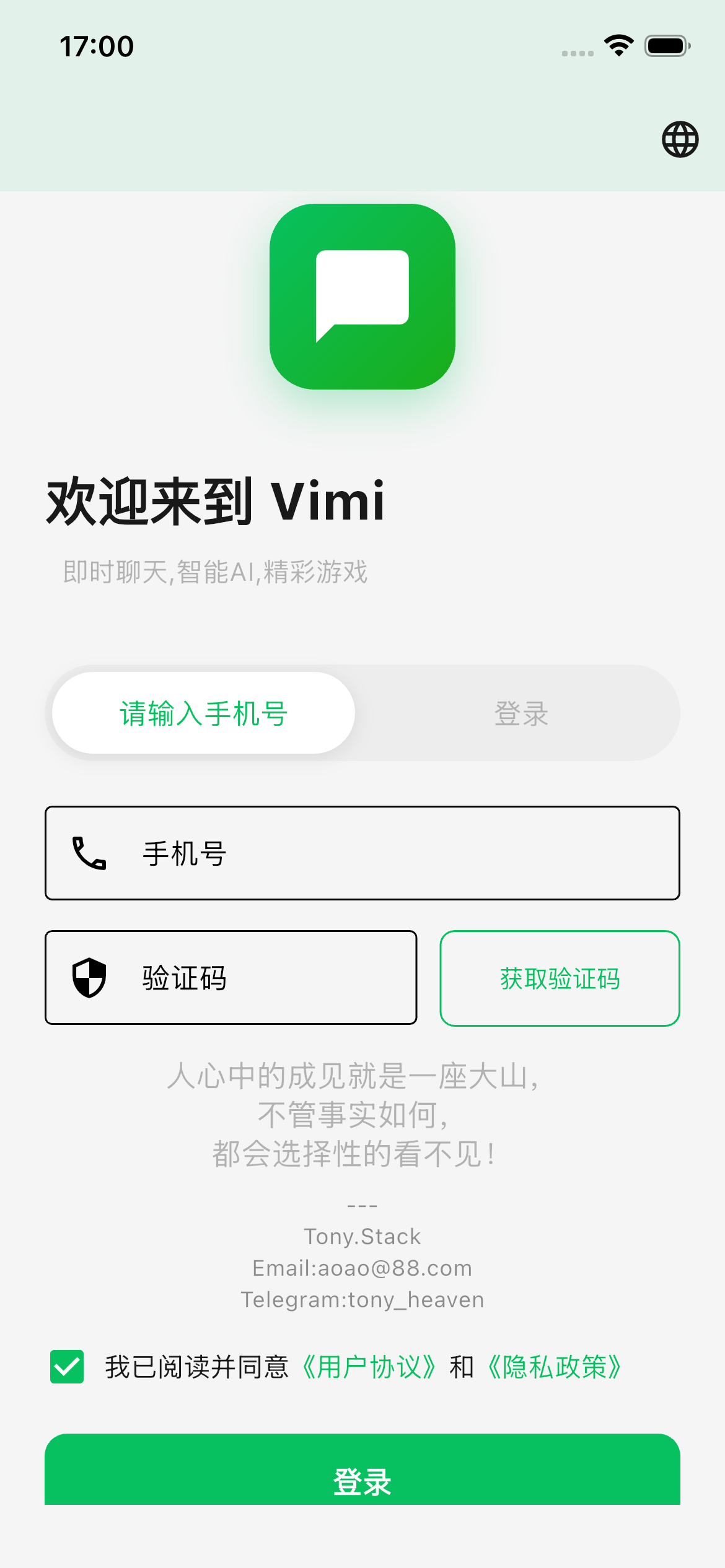
Task: Click the 获取验证码 button
Action: coord(560,978)
